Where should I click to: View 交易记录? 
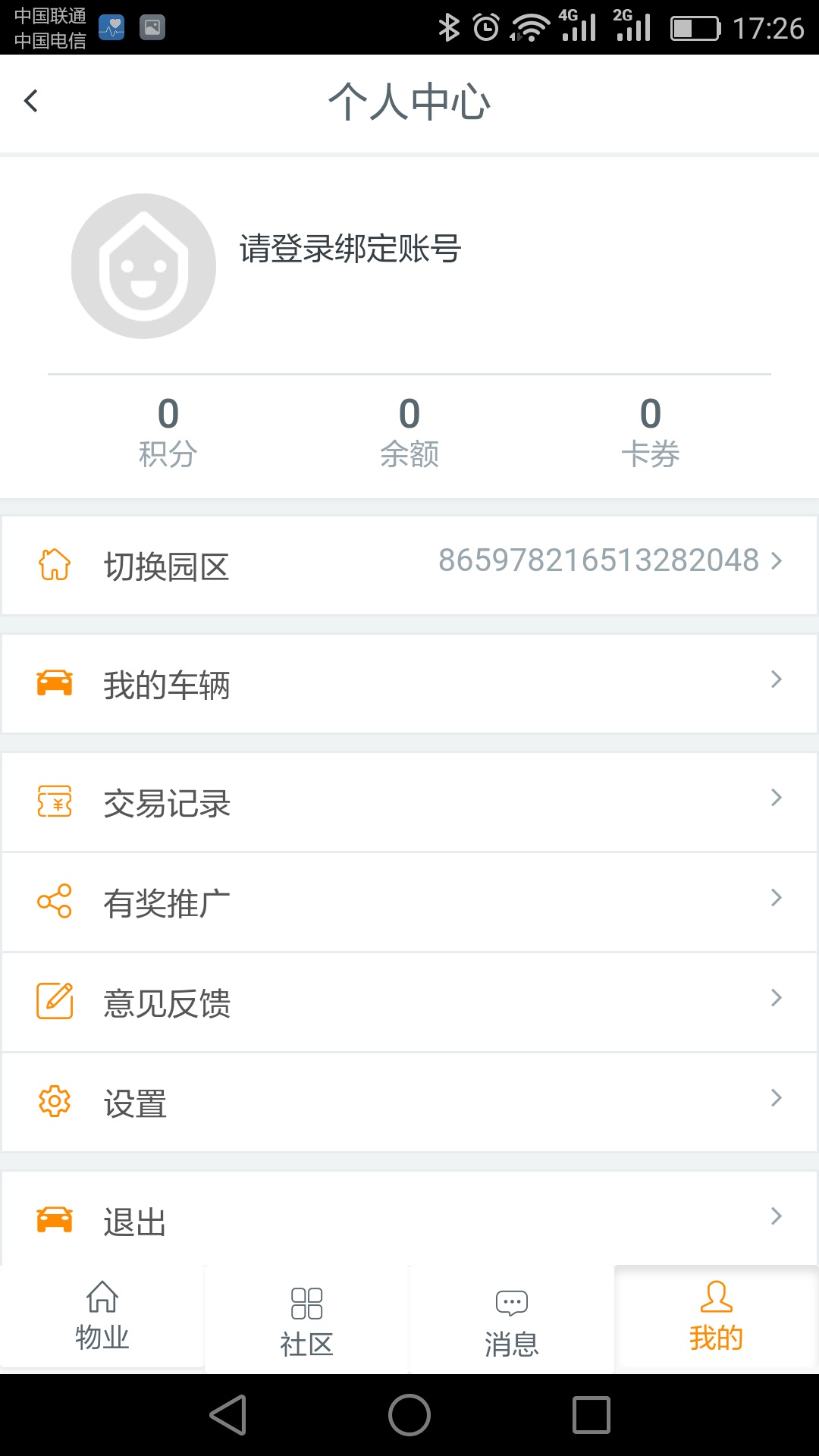click(409, 802)
